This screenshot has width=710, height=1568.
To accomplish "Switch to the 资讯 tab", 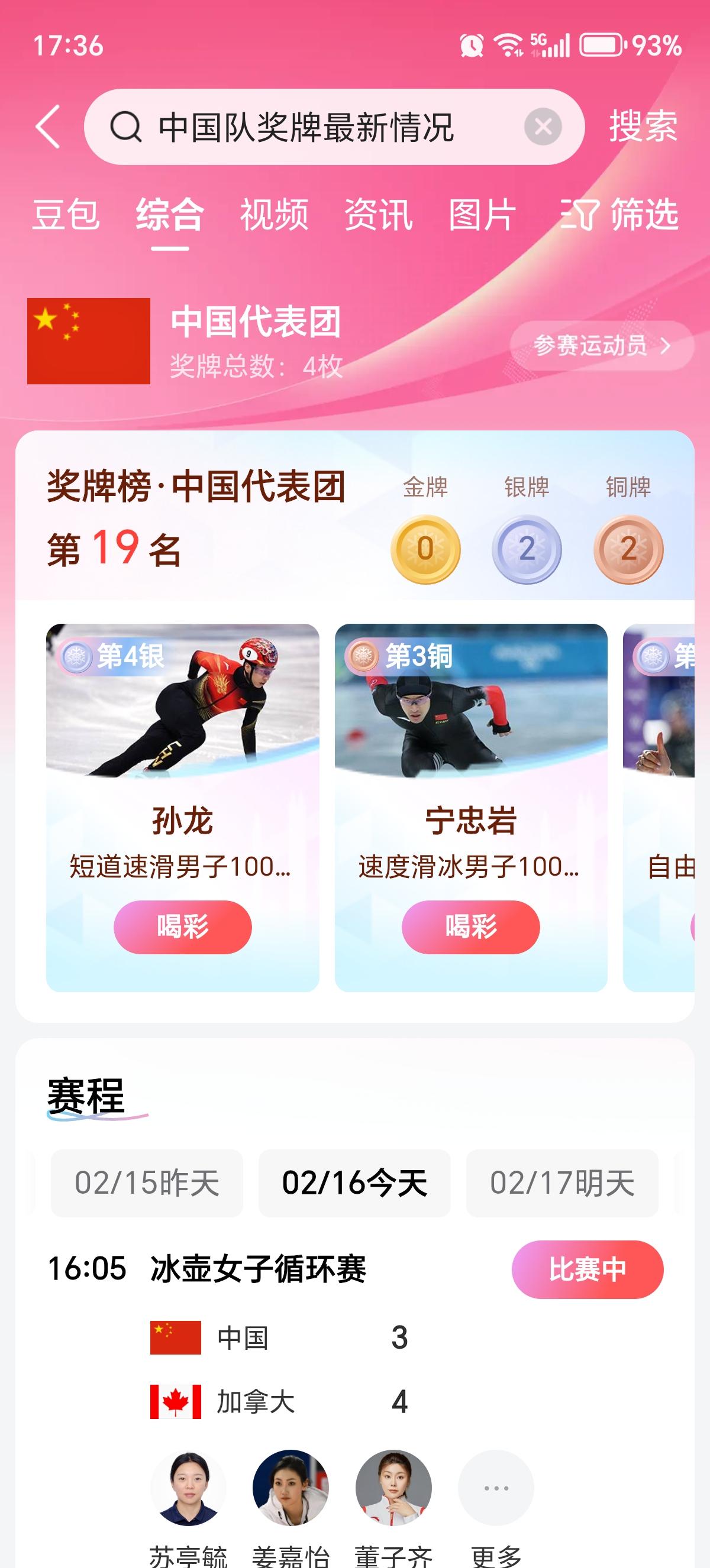I will [378, 217].
